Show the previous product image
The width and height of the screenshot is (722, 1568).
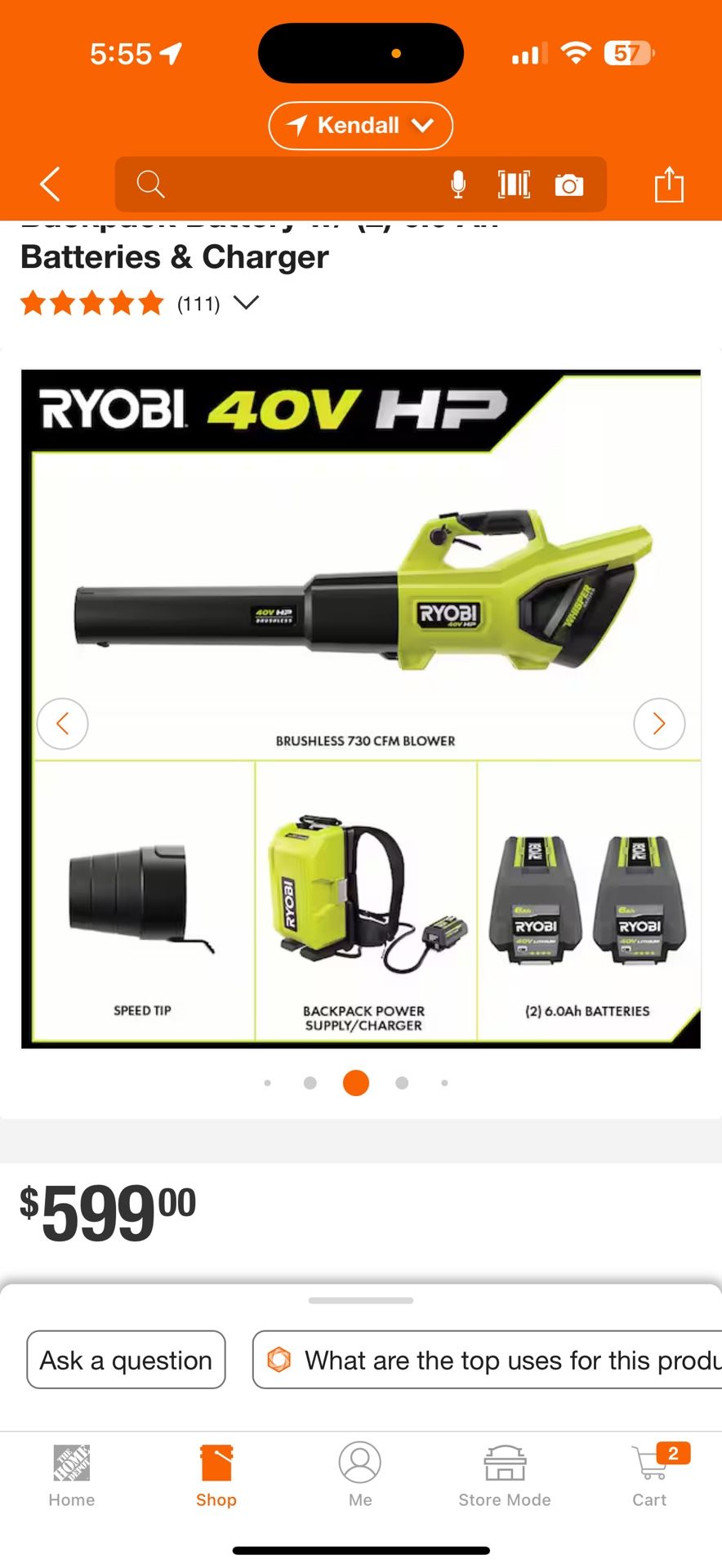(x=62, y=724)
